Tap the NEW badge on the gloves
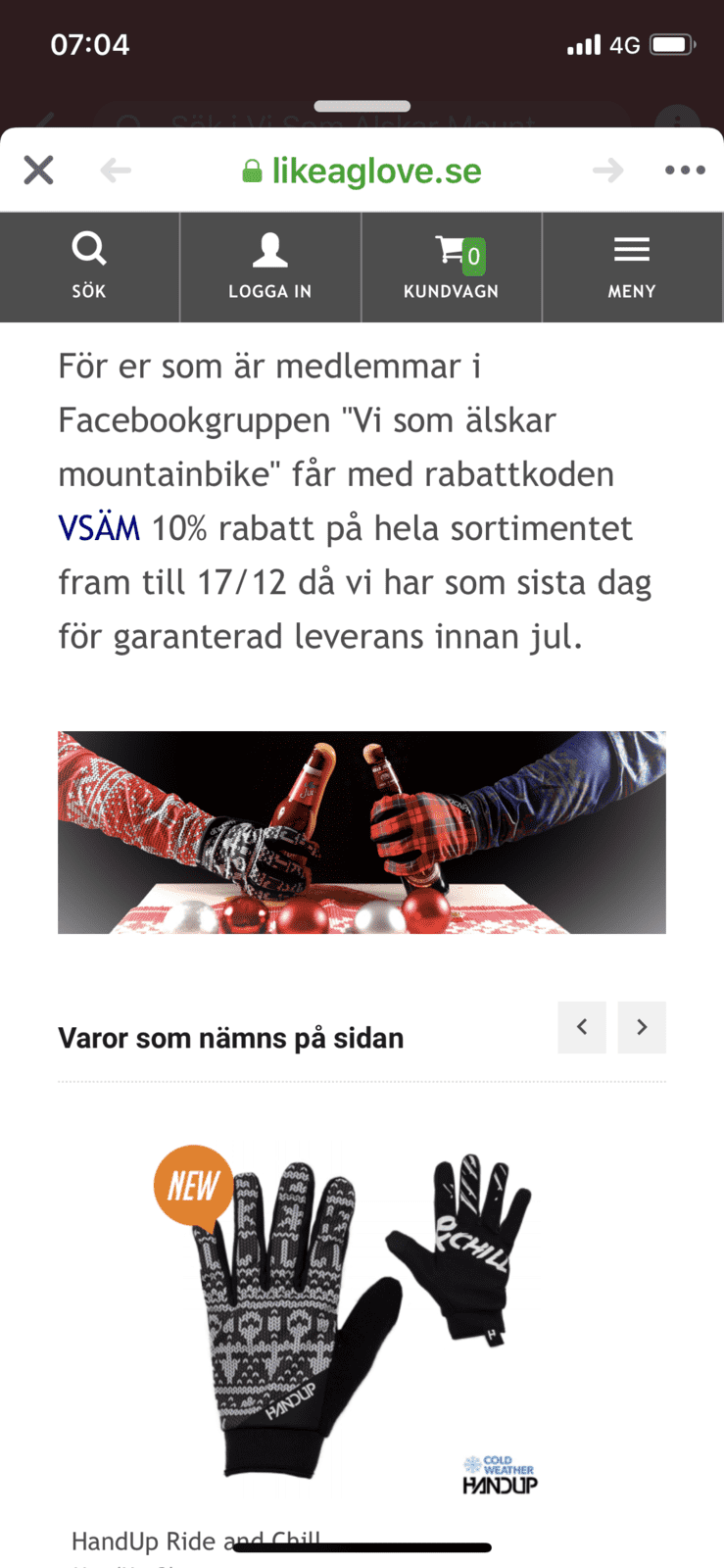This screenshot has height=1568, width=724. point(193,1187)
